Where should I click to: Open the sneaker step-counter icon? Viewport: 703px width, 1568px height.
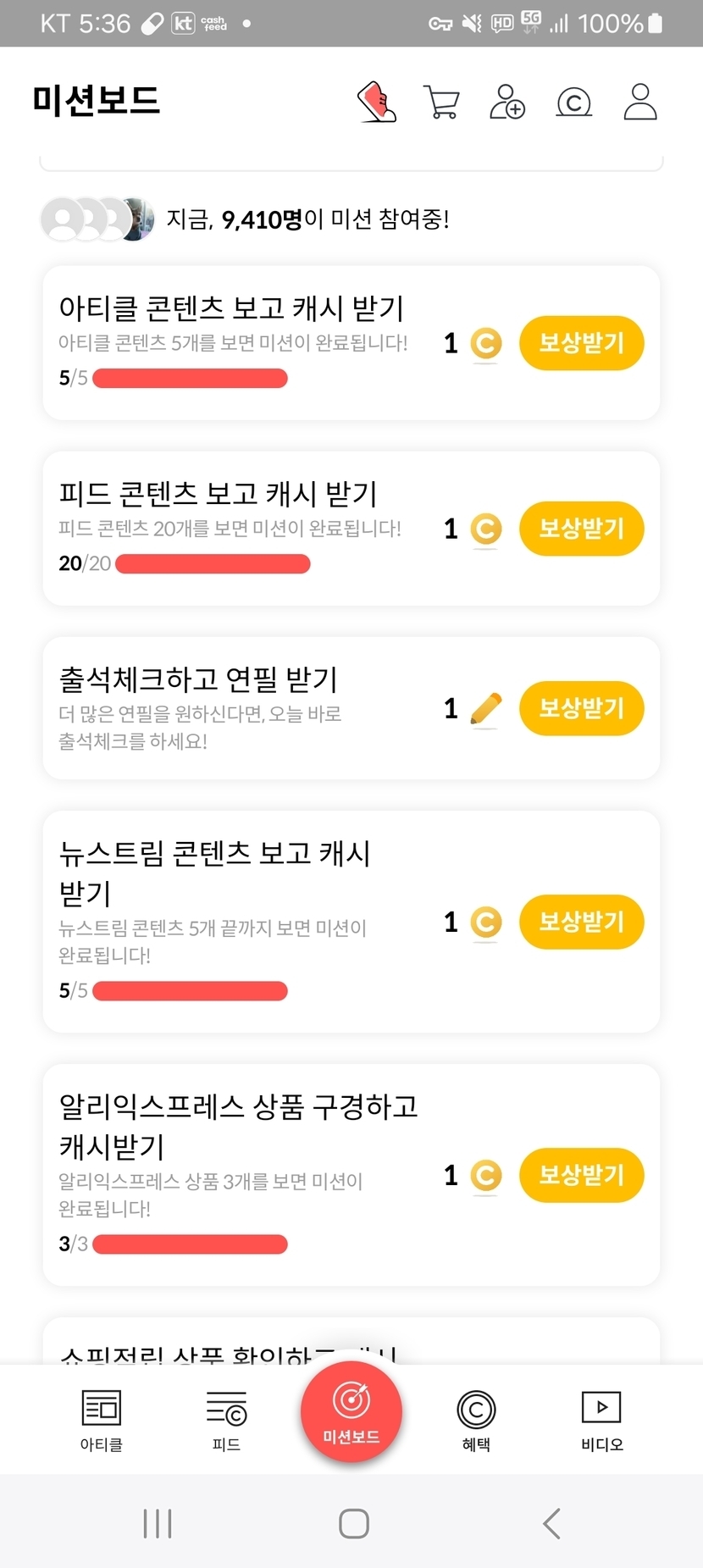point(378,102)
